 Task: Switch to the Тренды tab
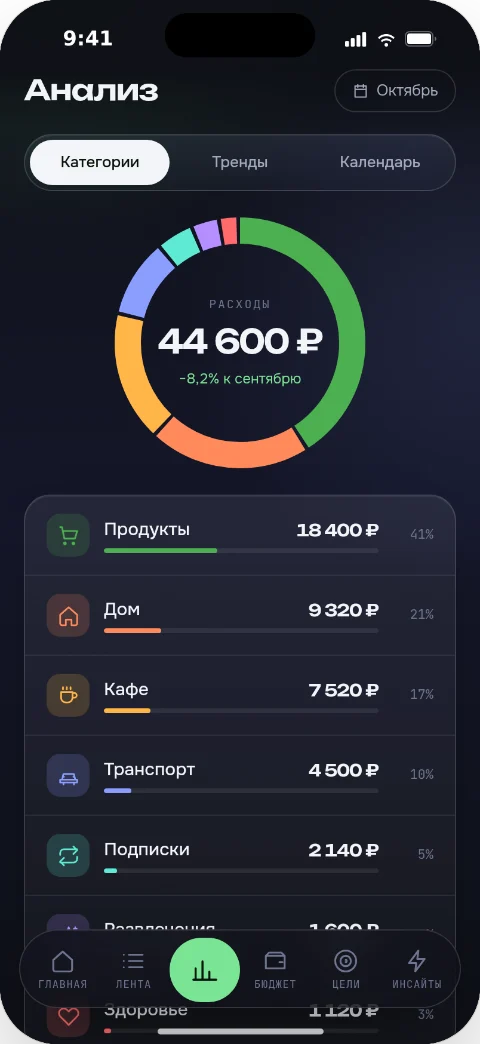pos(240,162)
